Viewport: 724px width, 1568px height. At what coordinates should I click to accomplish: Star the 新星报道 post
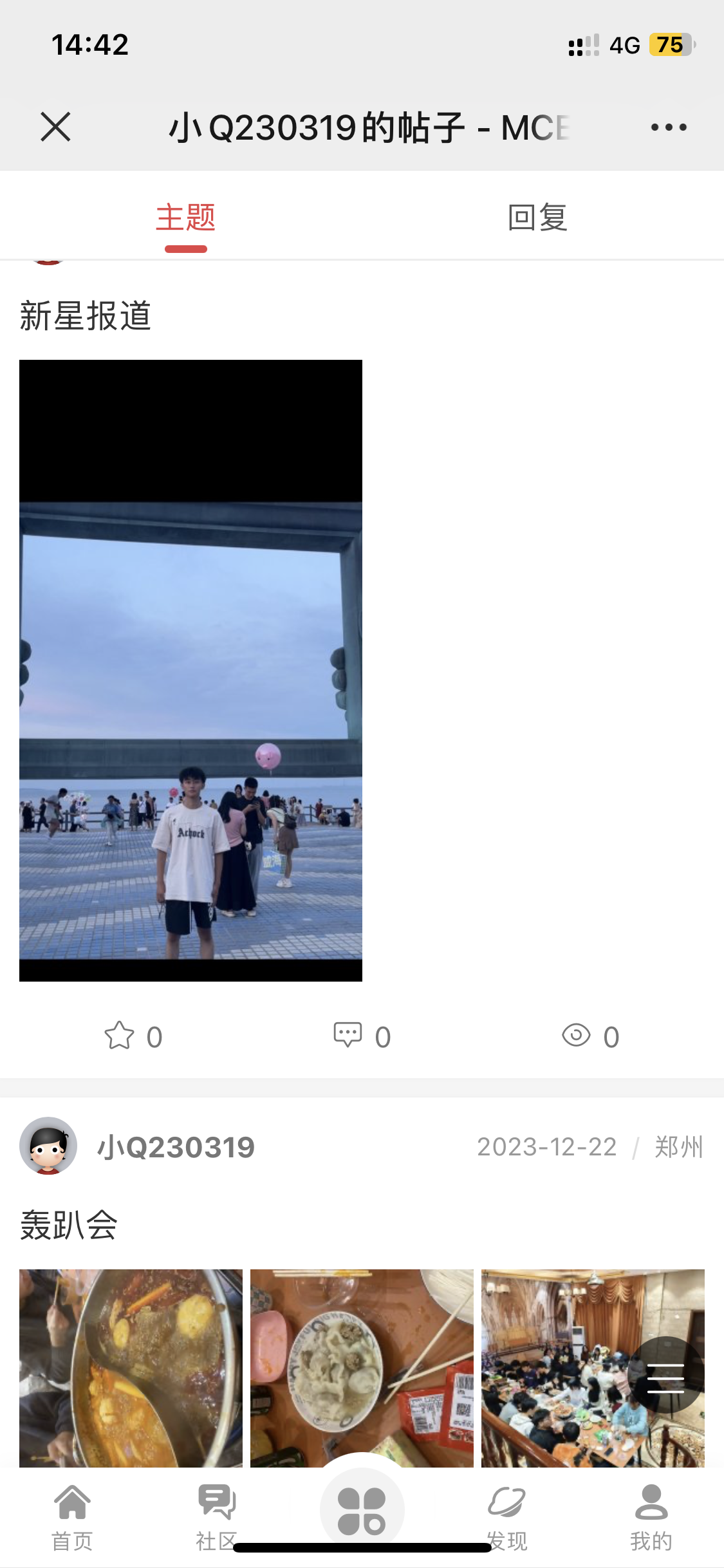point(120,1036)
